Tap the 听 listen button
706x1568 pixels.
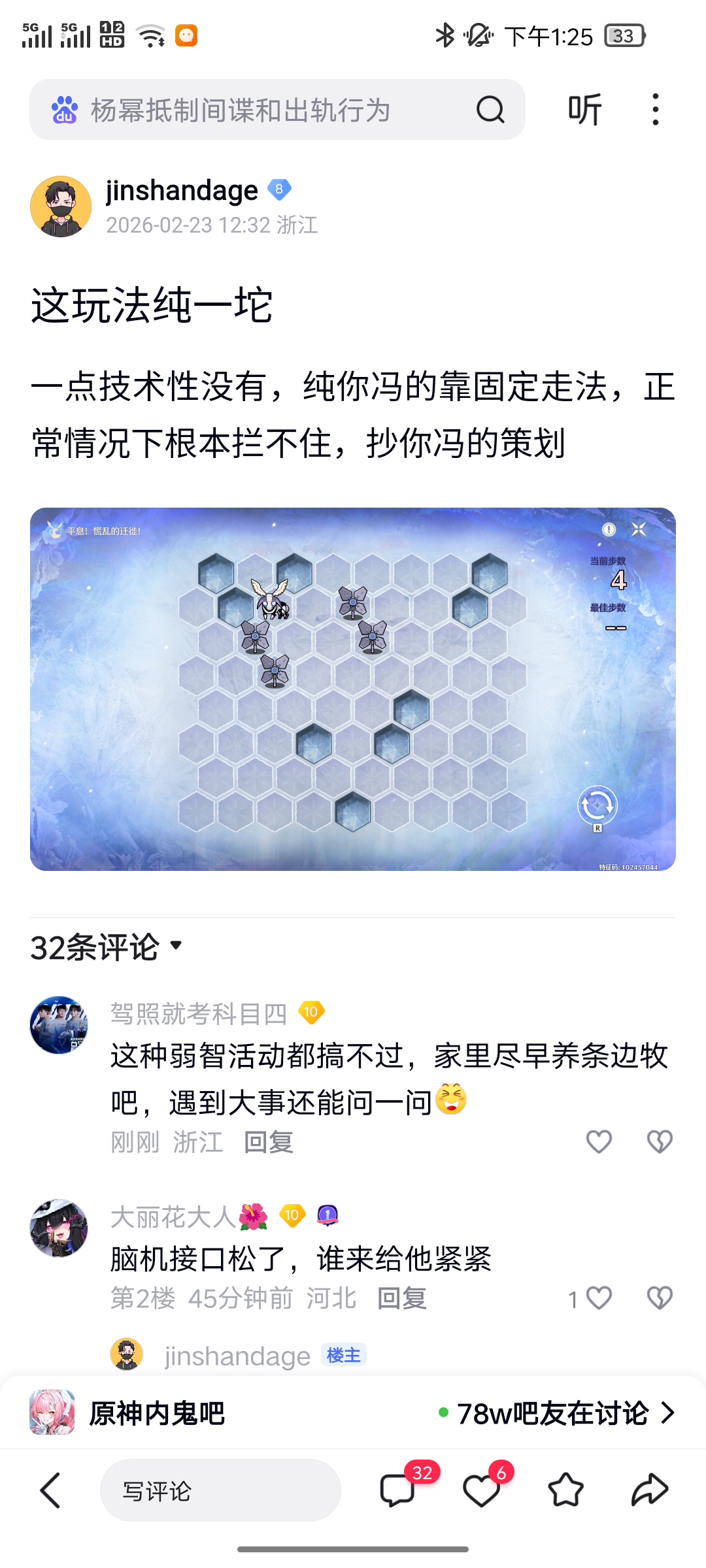tap(584, 110)
